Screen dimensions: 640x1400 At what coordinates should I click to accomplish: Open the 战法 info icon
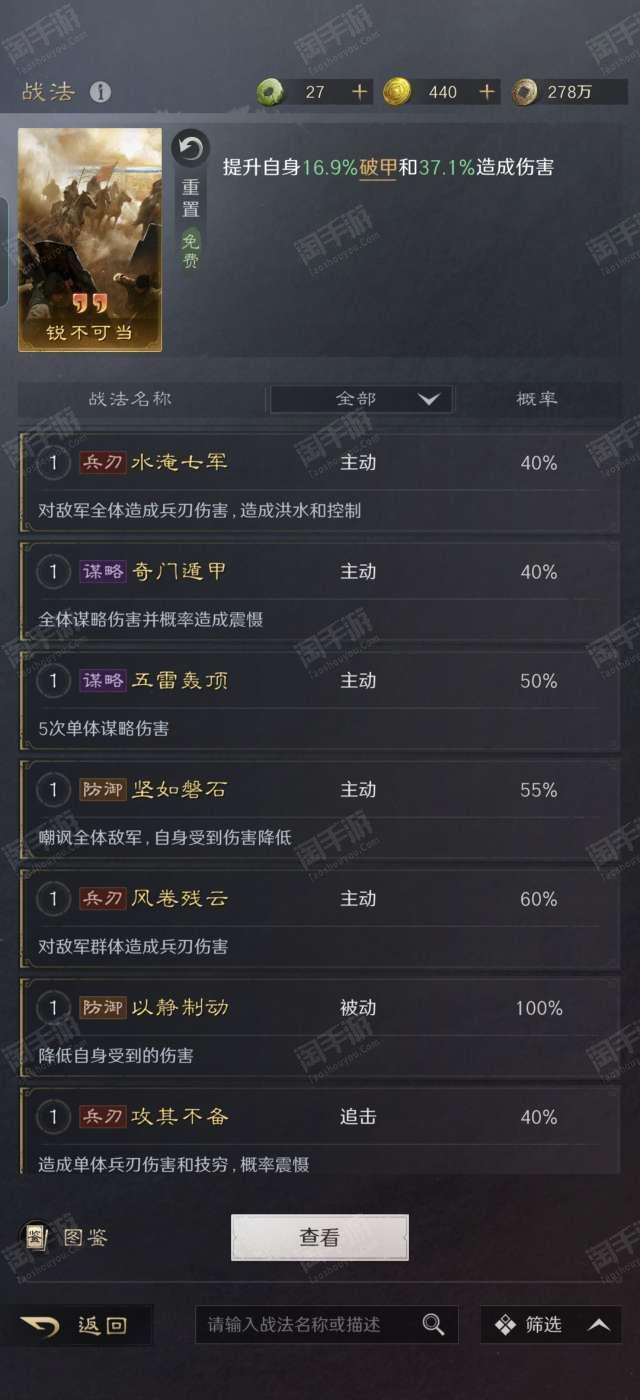(x=100, y=93)
